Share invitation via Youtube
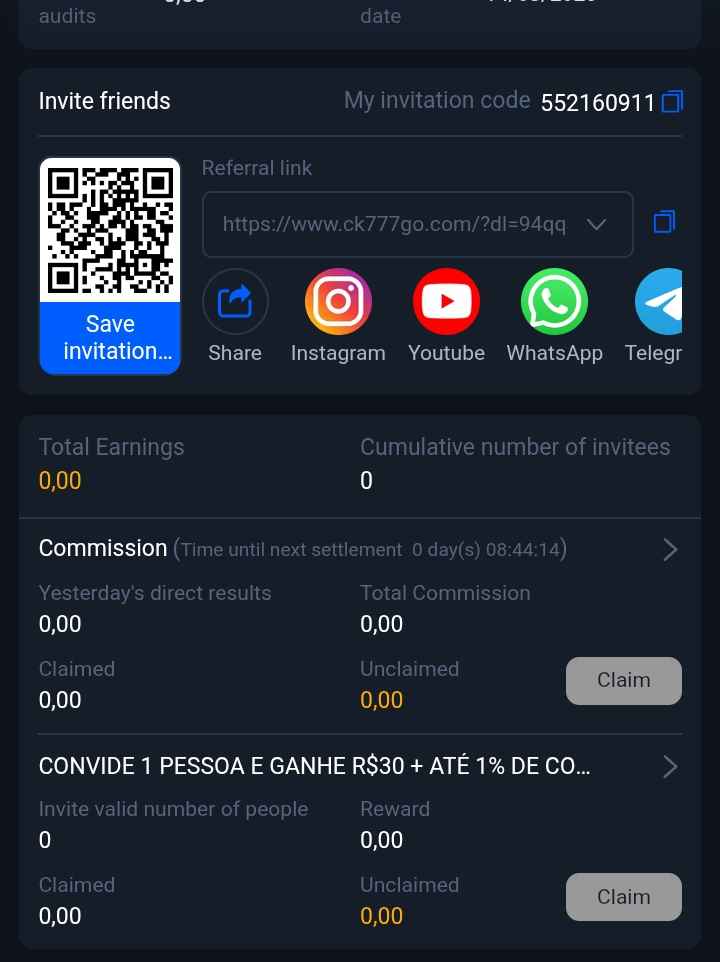Image resolution: width=720 pixels, height=962 pixels. tap(446, 302)
